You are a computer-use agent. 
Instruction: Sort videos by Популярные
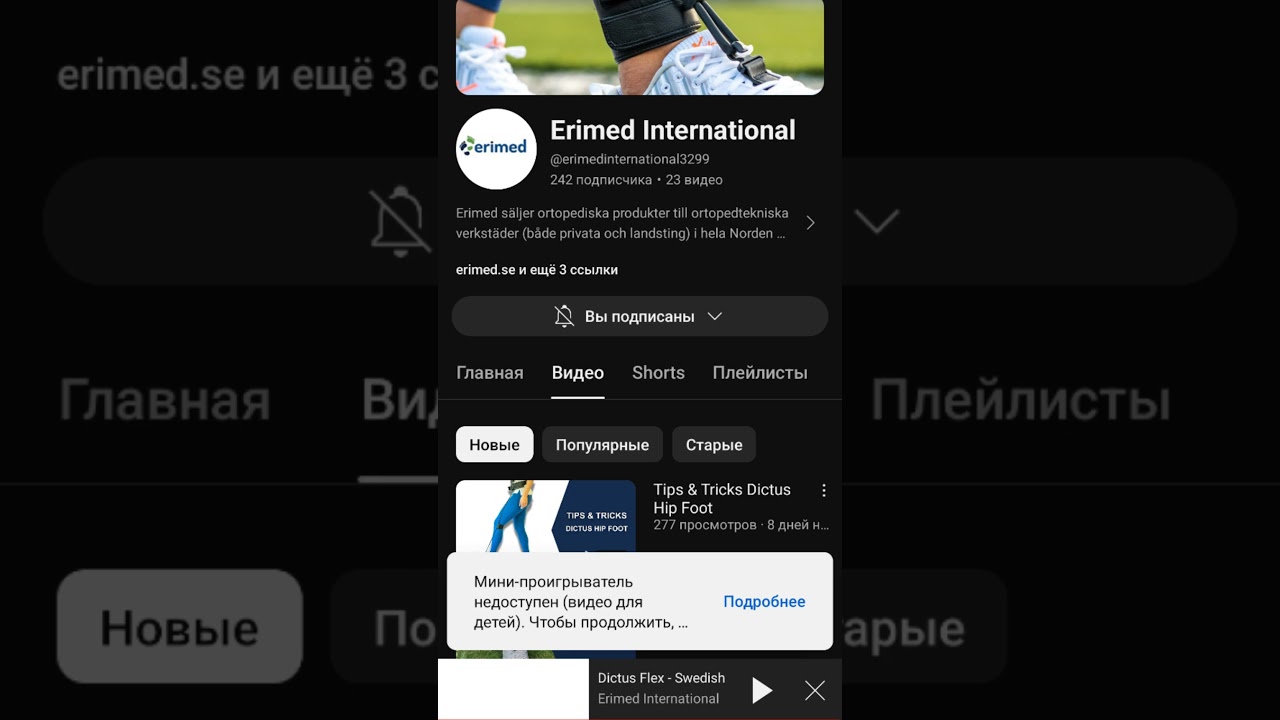602,445
